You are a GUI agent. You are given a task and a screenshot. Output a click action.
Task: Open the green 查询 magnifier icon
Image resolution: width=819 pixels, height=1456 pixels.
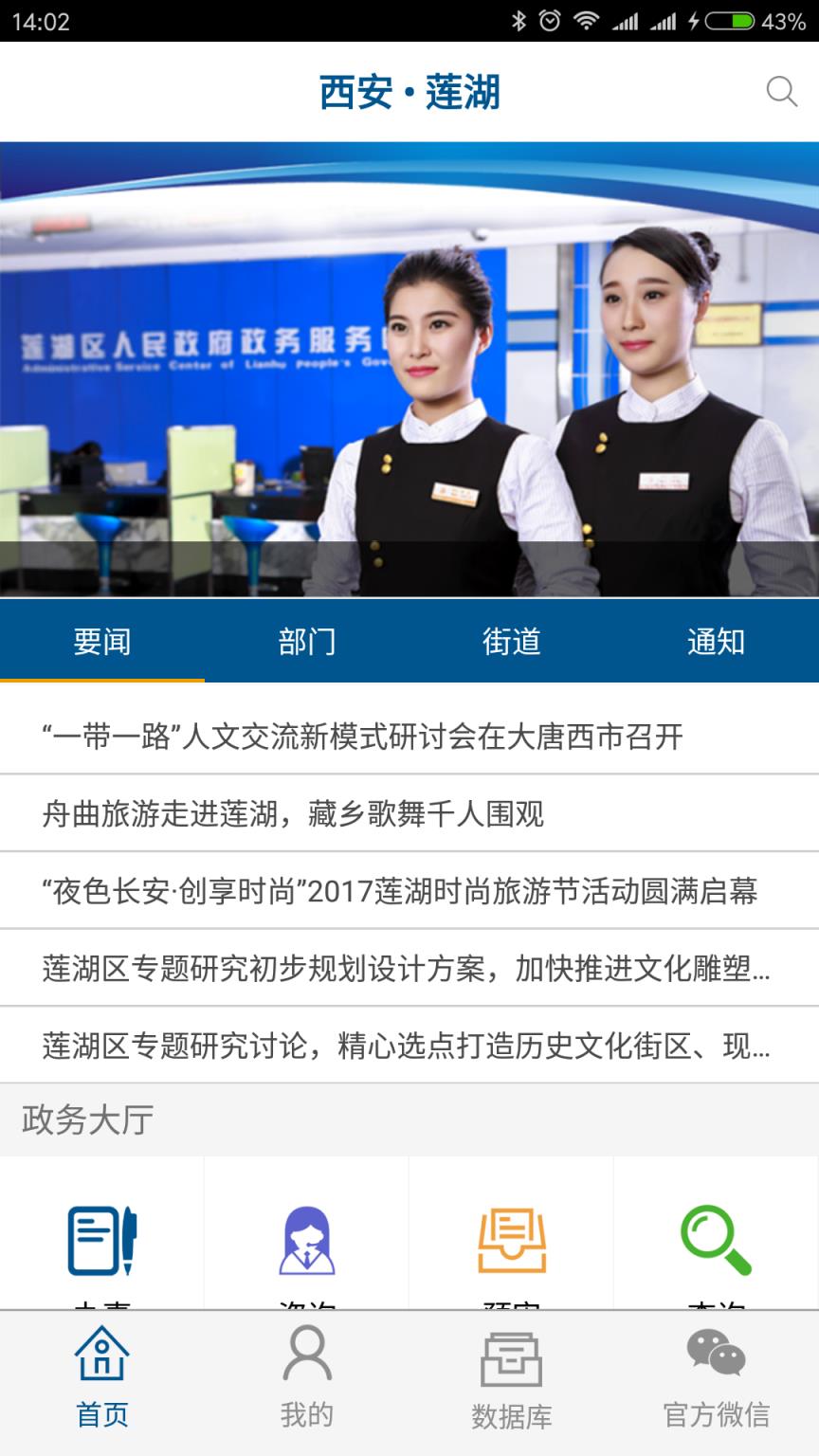718,1242
